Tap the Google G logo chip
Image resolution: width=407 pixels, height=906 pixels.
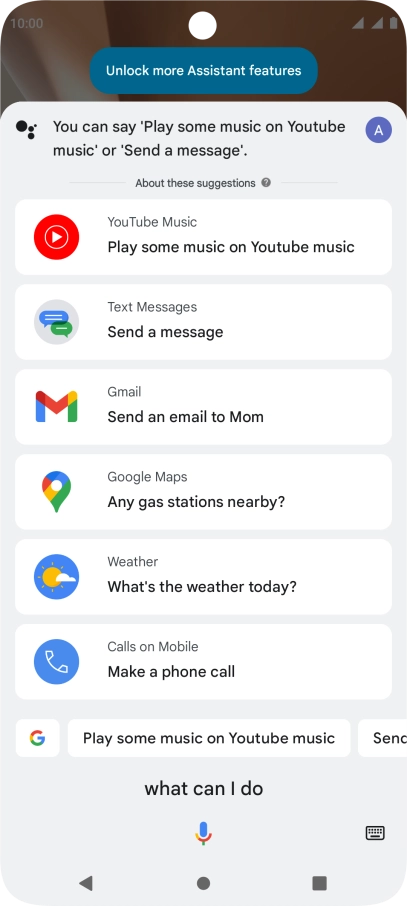click(38, 738)
